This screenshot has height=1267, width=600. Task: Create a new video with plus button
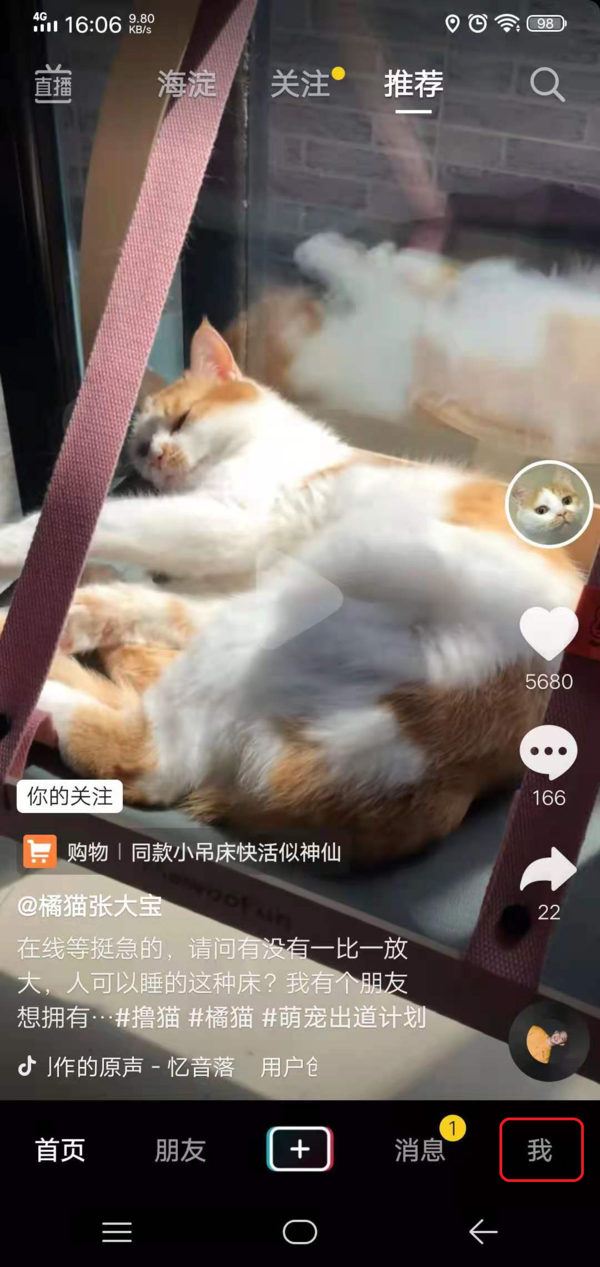(x=300, y=1149)
